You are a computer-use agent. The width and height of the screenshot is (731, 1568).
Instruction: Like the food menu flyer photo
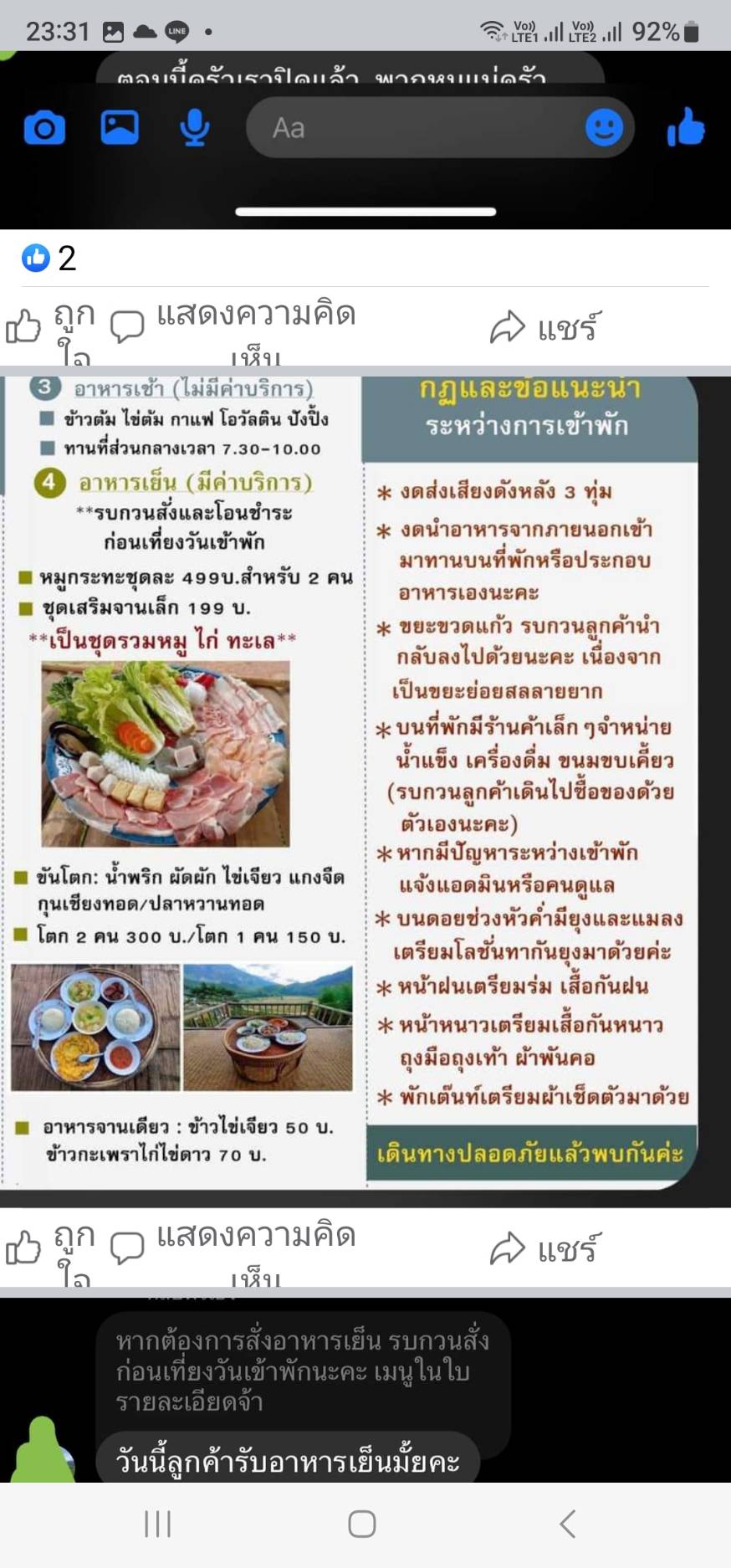point(50,1248)
